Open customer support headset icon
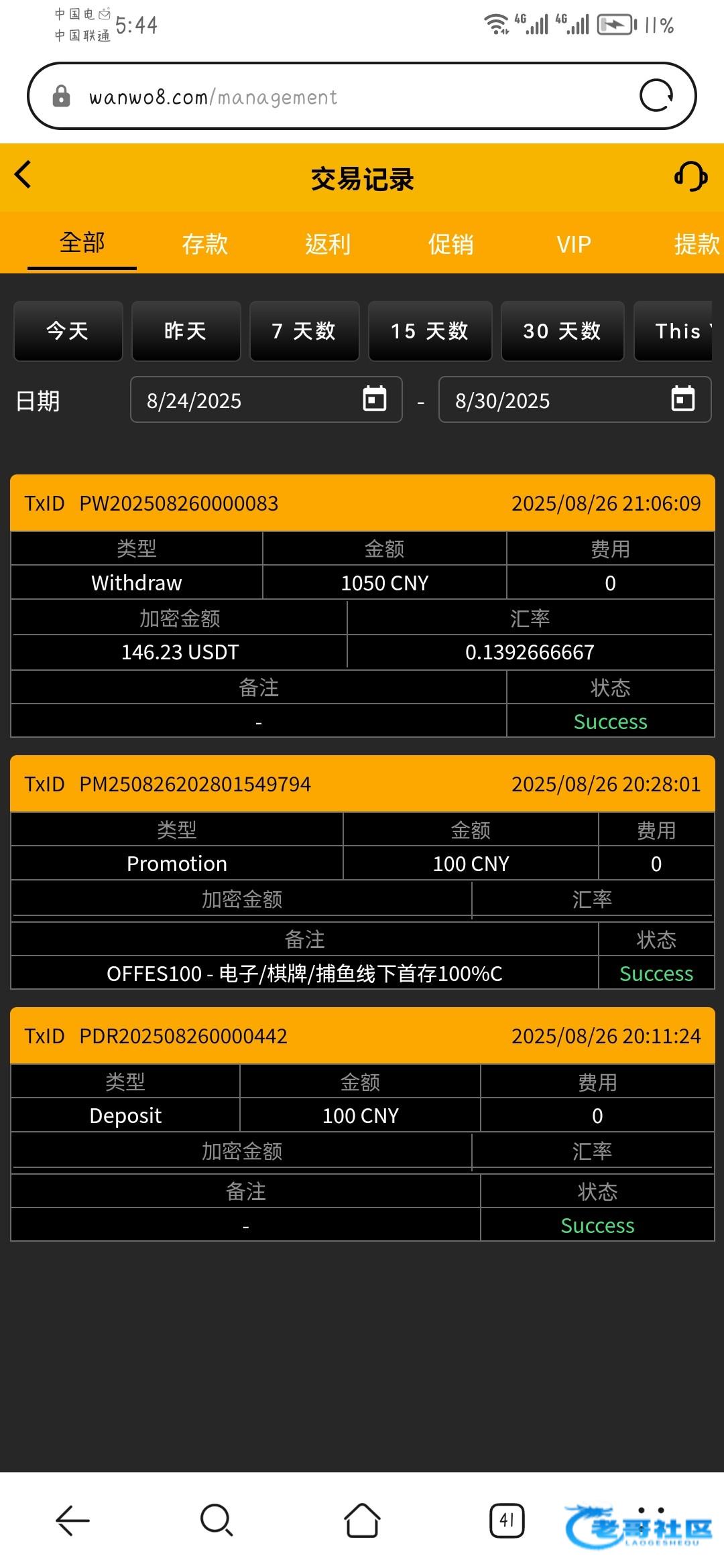This screenshot has width=724, height=1568. (x=690, y=176)
